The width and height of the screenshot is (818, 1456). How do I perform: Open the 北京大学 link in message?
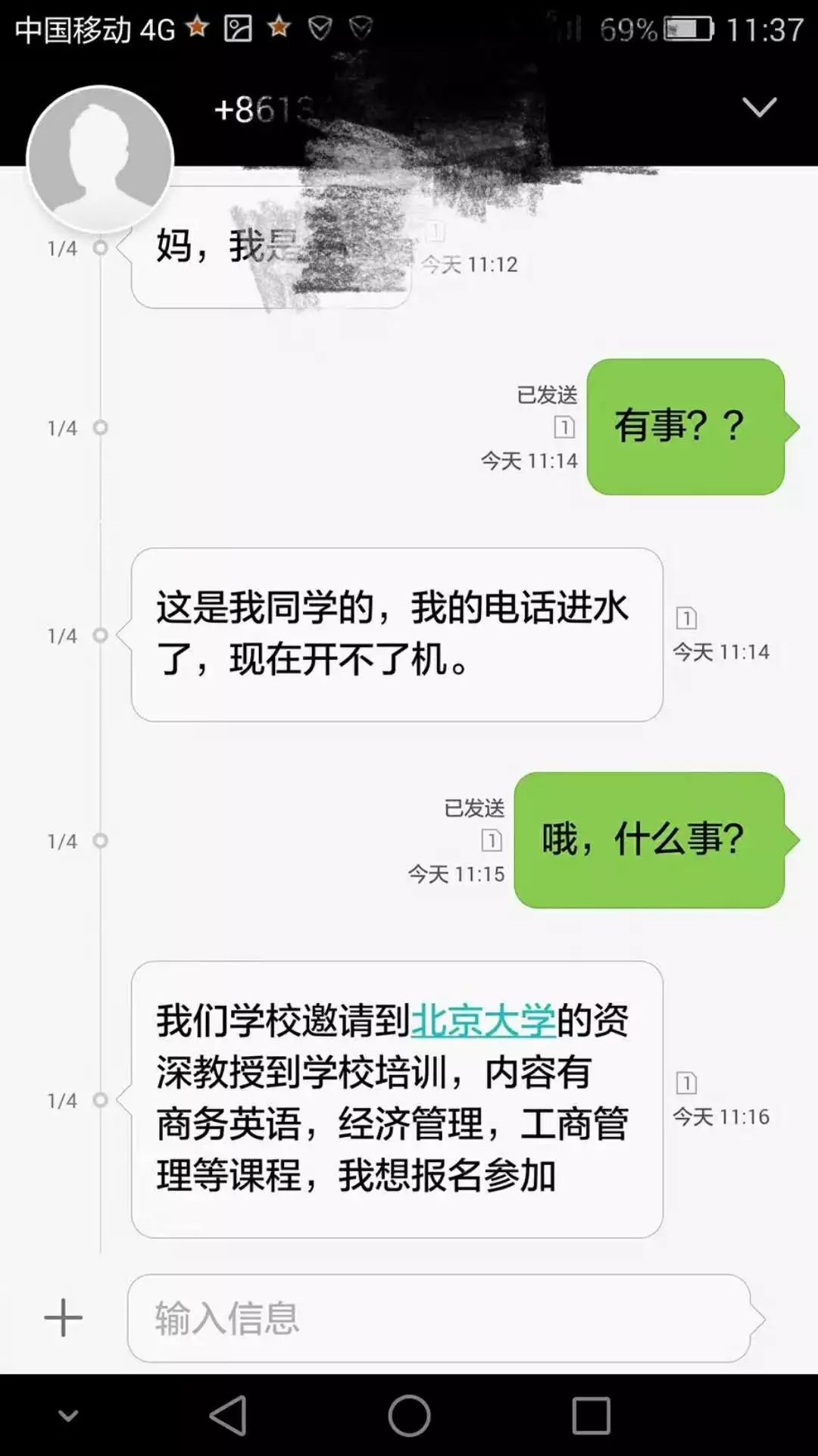point(482,1020)
